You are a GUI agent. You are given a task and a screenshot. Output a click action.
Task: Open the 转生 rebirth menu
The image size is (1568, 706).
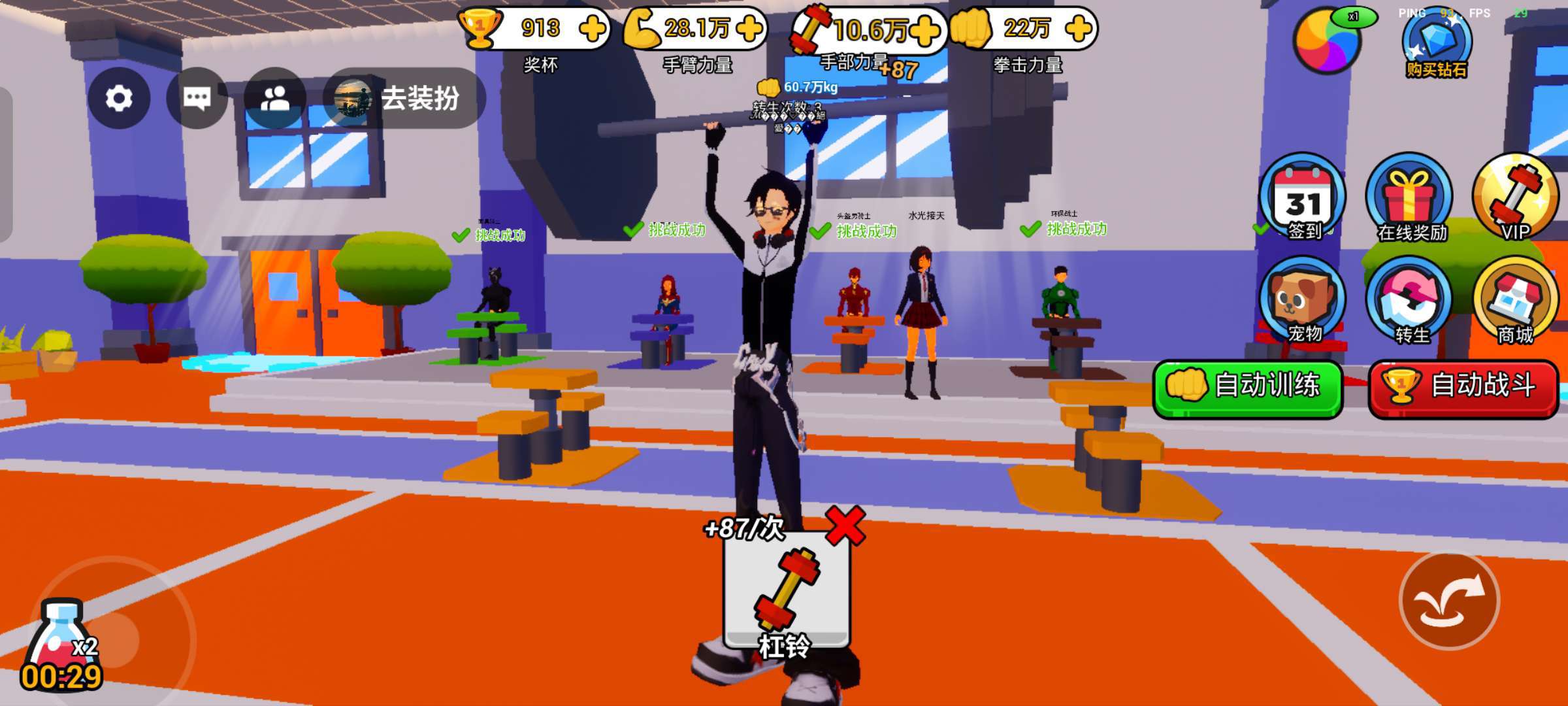pyautogui.click(x=1410, y=302)
